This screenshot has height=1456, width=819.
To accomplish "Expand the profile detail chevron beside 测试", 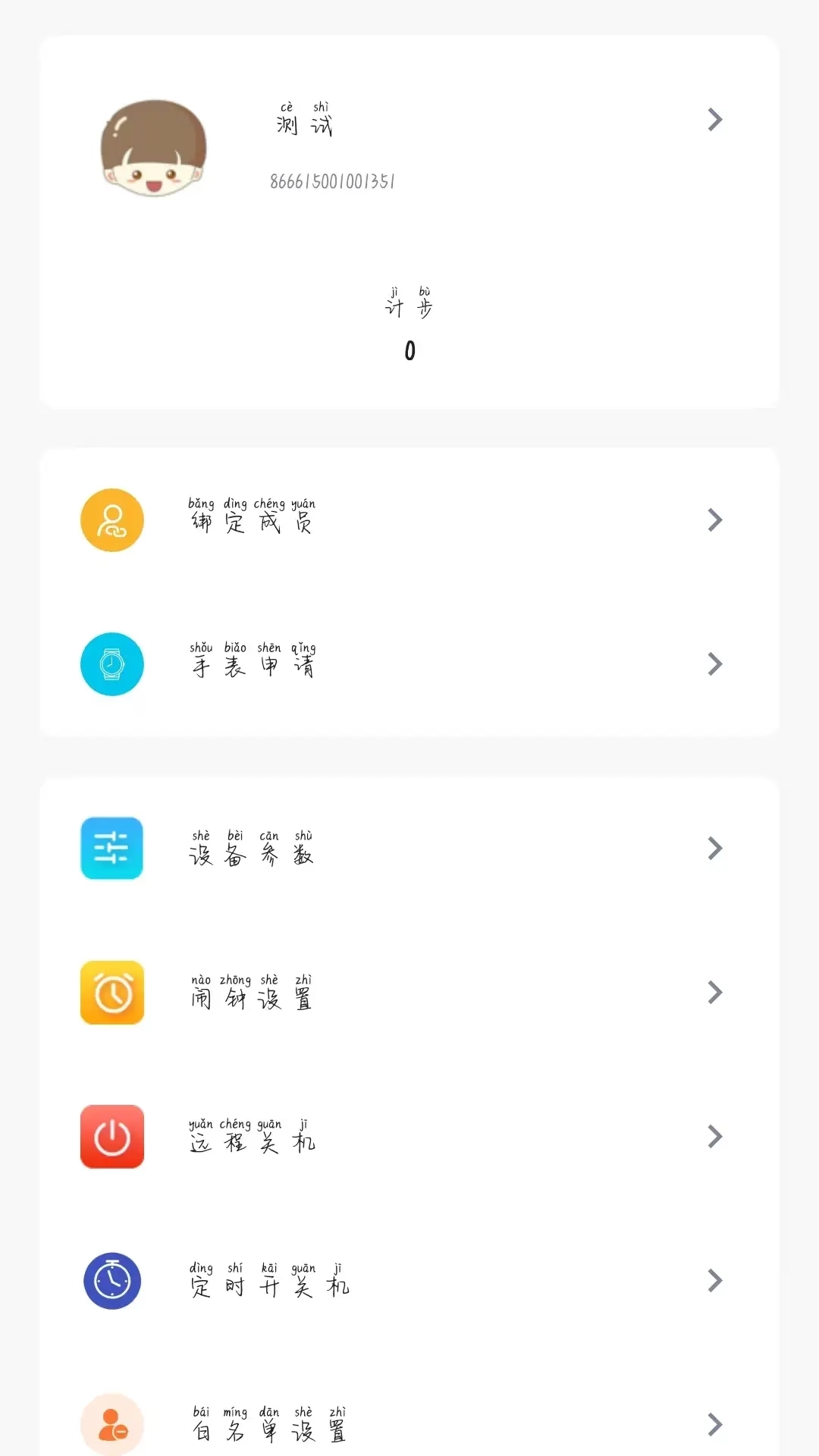I will click(714, 120).
